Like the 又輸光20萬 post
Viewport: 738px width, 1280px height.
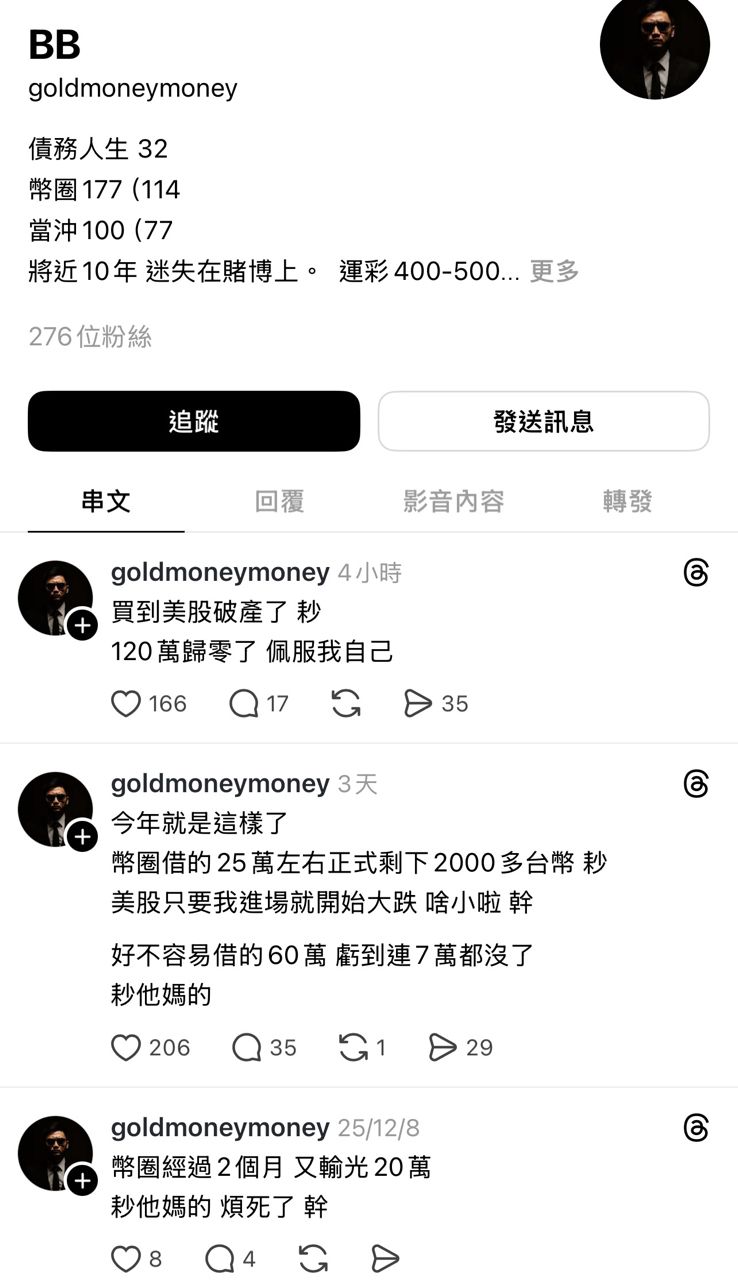point(126,1259)
